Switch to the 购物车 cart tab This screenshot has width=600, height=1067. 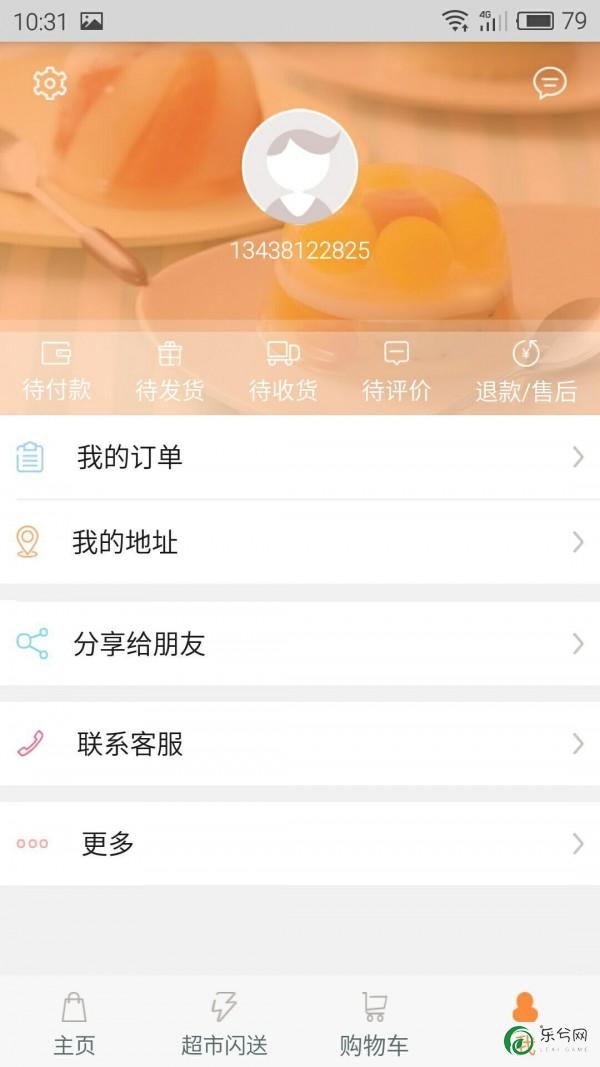[x=374, y=1023]
